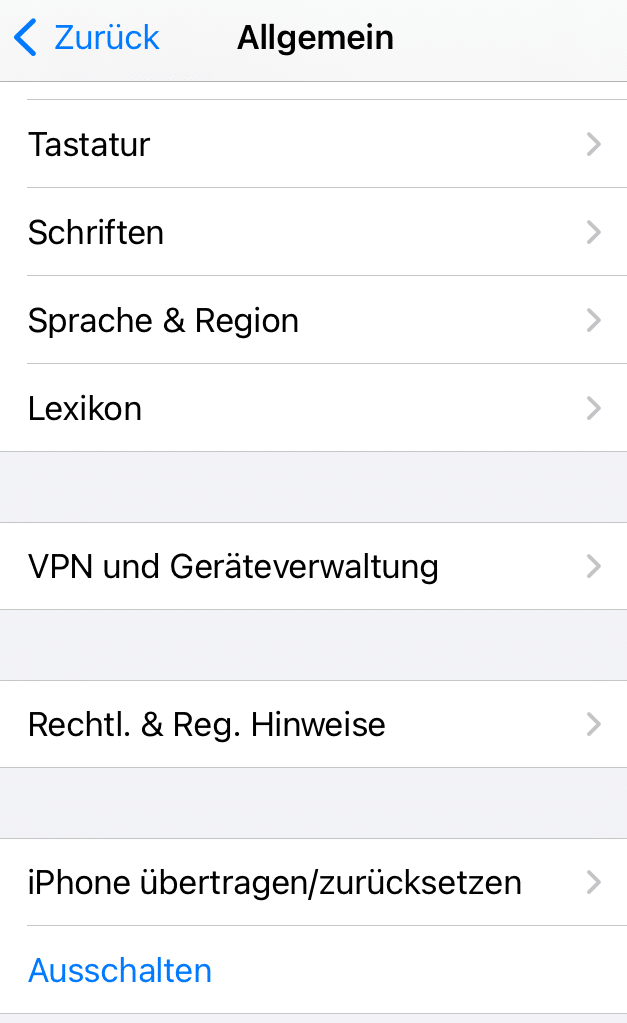Tap Ausschalten to power off
627x1023 pixels.
[x=120, y=970]
